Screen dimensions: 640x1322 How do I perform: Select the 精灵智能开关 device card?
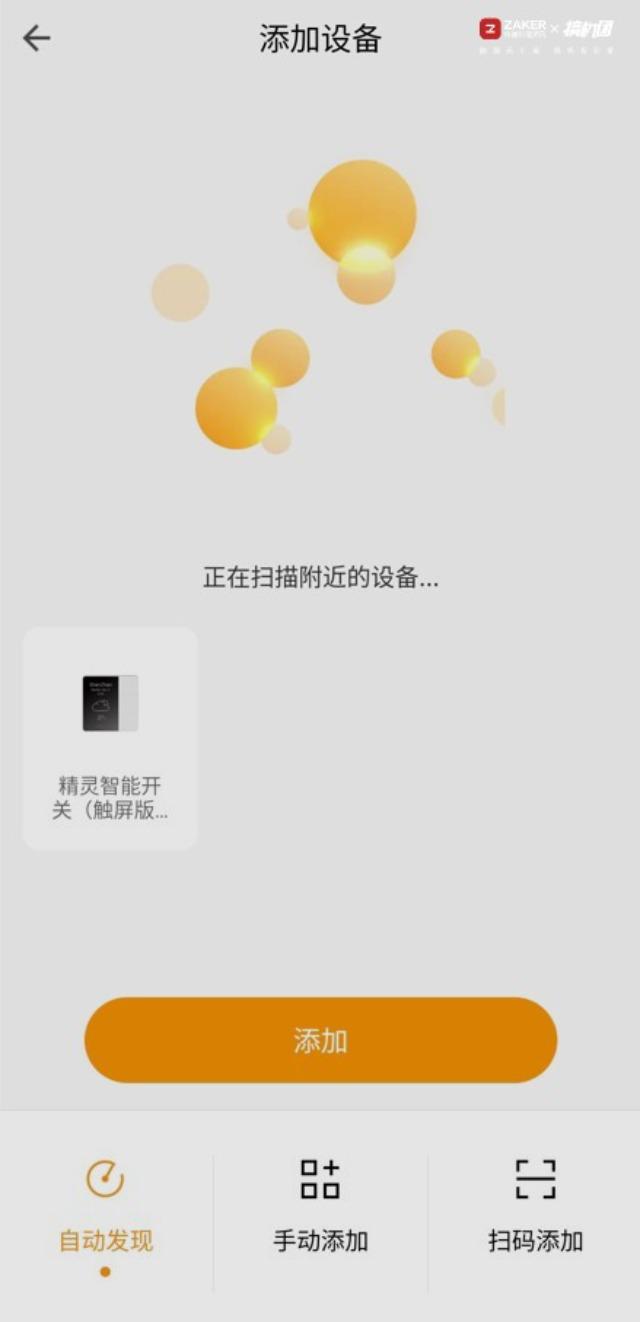click(x=110, y=738)
